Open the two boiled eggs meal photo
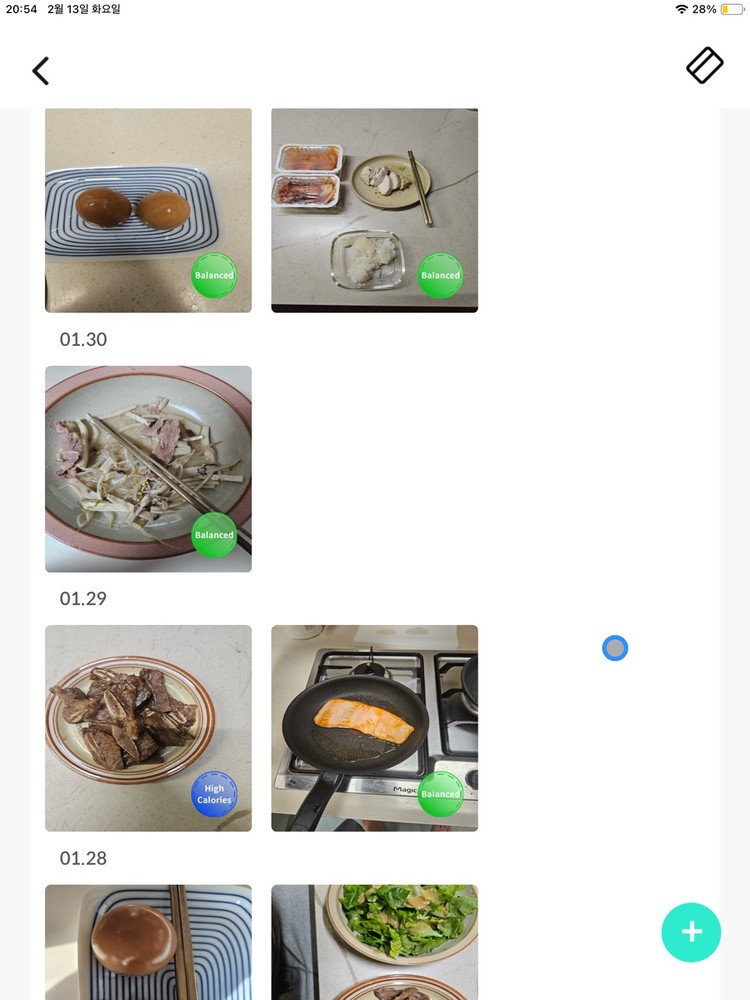Viewport: 750px width, 1000px height. (148, 210)
